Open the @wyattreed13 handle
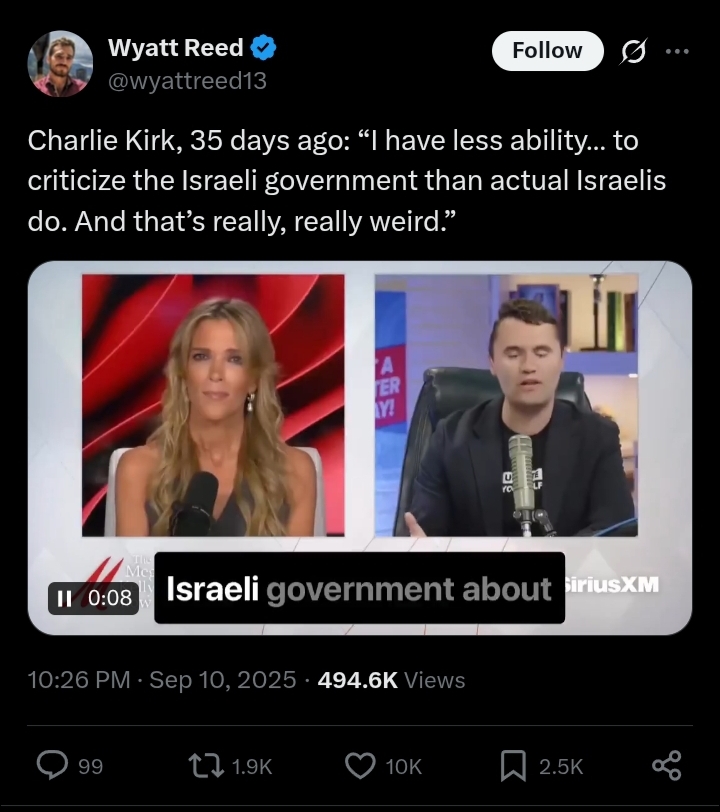Viewport: 720px width, 812px height. [x=187, y=81]
